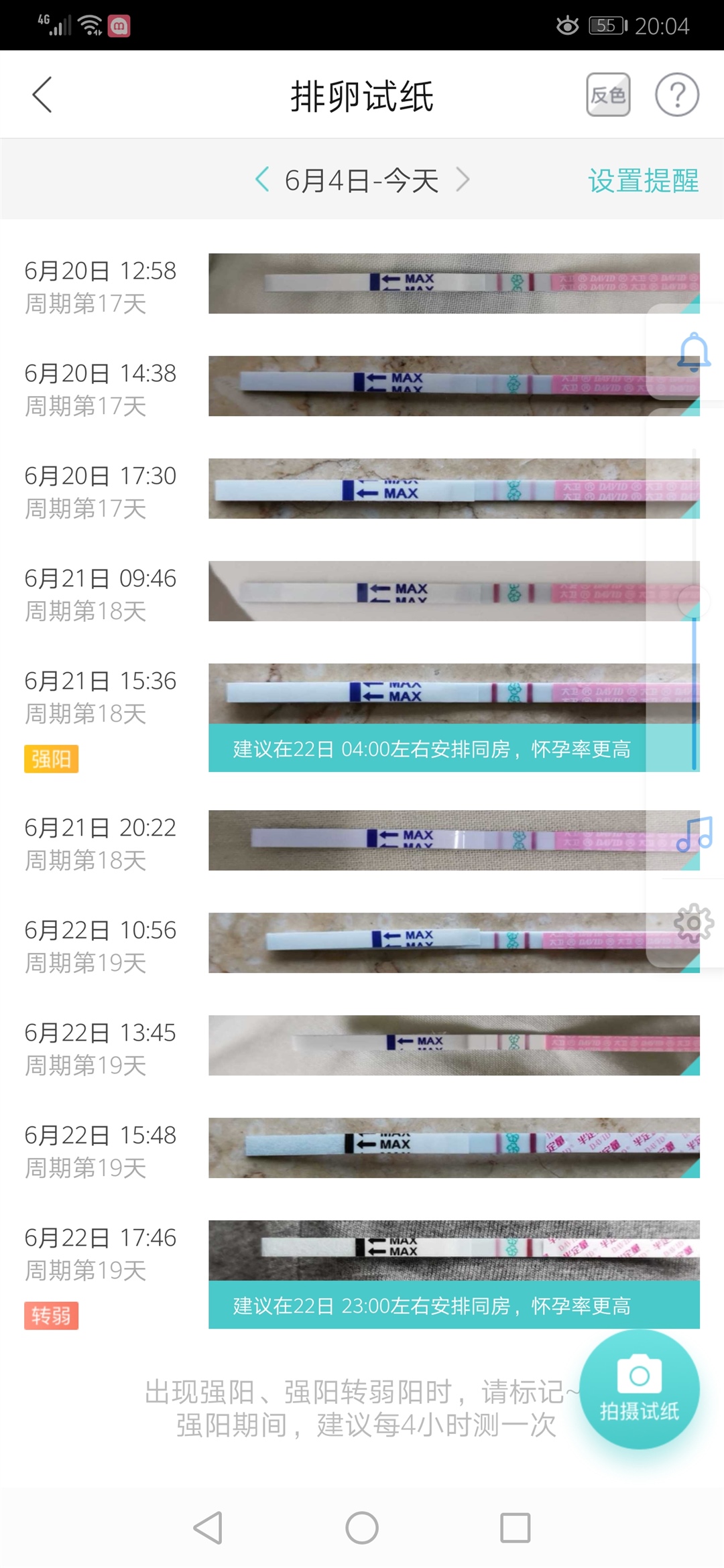The image size is (724, 1568).
Task: Open the gear settings in the side panel
Action: pos(694,923)
